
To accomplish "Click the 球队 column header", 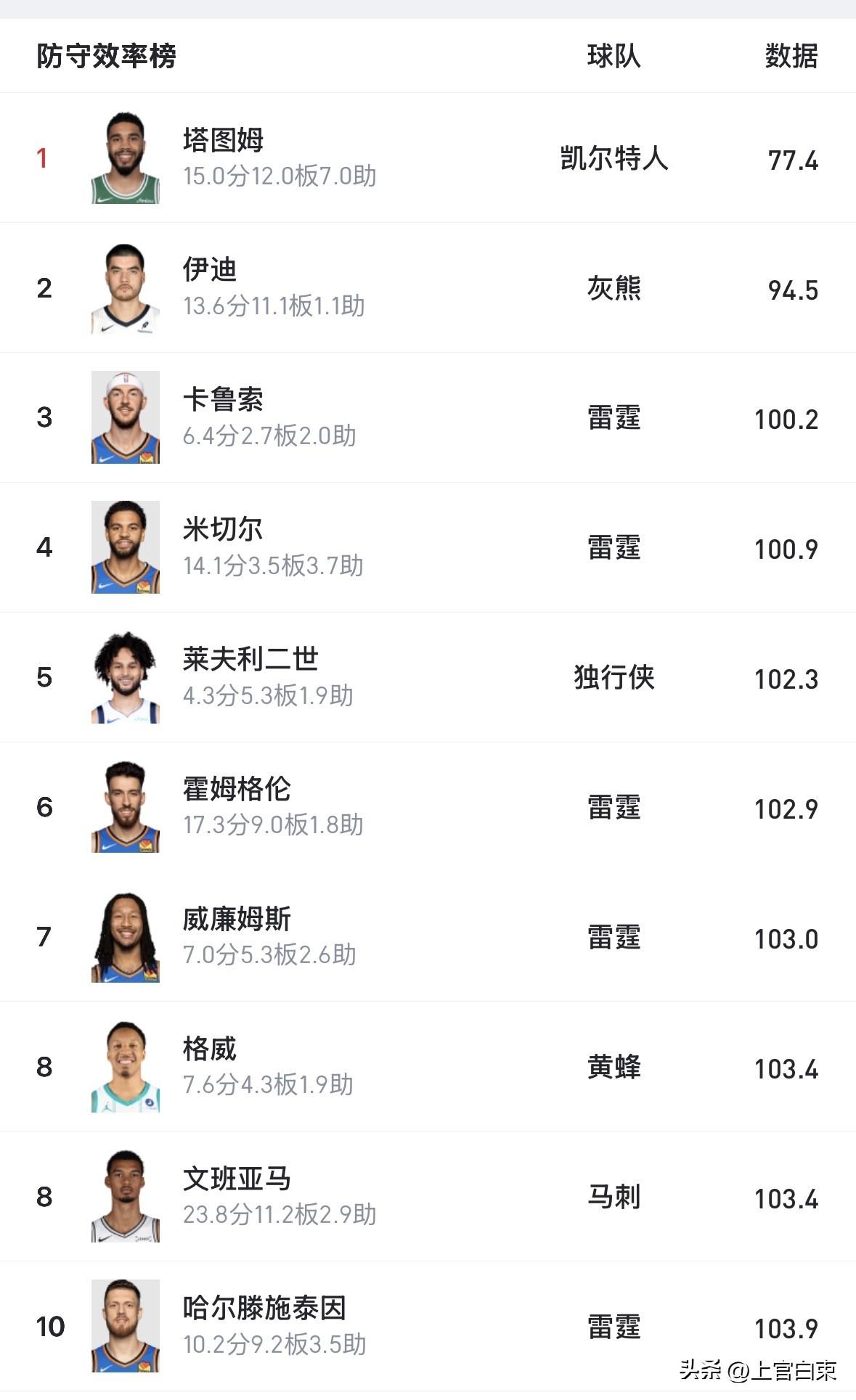I will pos(614,56).
